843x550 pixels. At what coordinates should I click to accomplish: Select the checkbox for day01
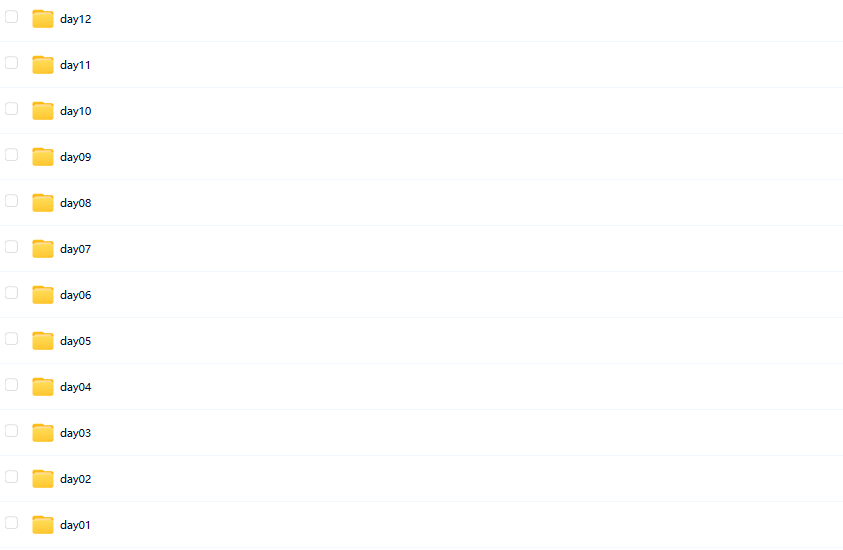coord(12,523)
